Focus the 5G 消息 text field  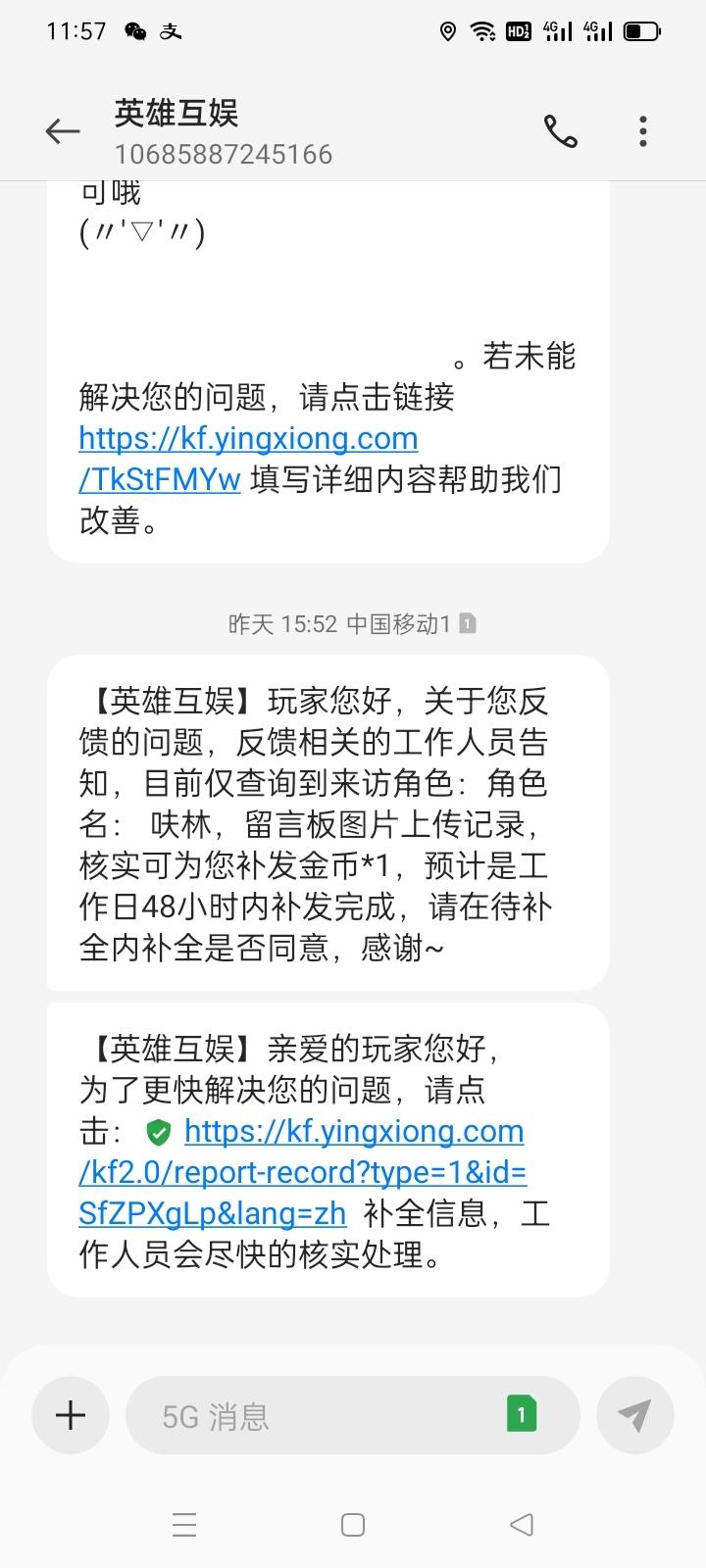tap(314, 1415)
